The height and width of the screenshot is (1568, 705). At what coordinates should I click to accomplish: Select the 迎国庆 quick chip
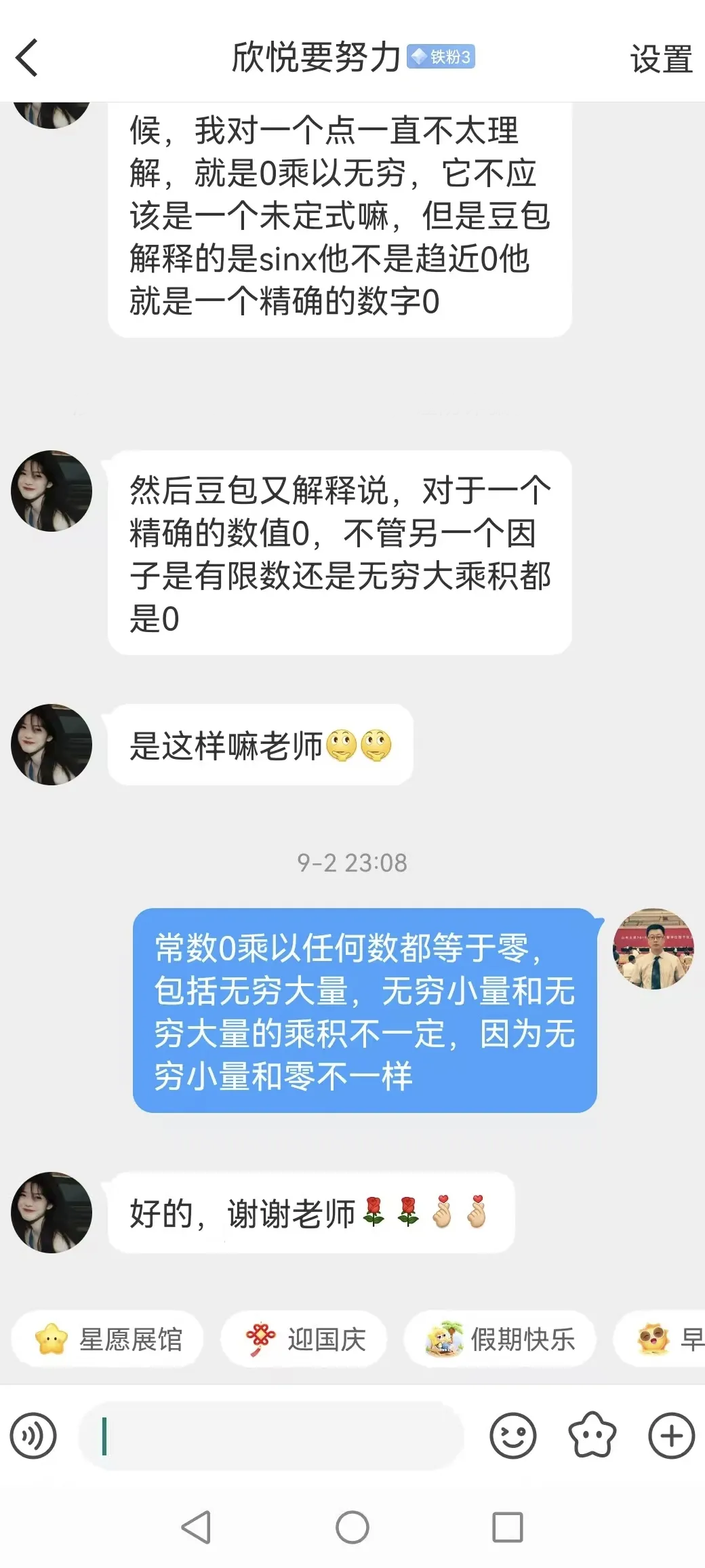(x=305, y=1339)
